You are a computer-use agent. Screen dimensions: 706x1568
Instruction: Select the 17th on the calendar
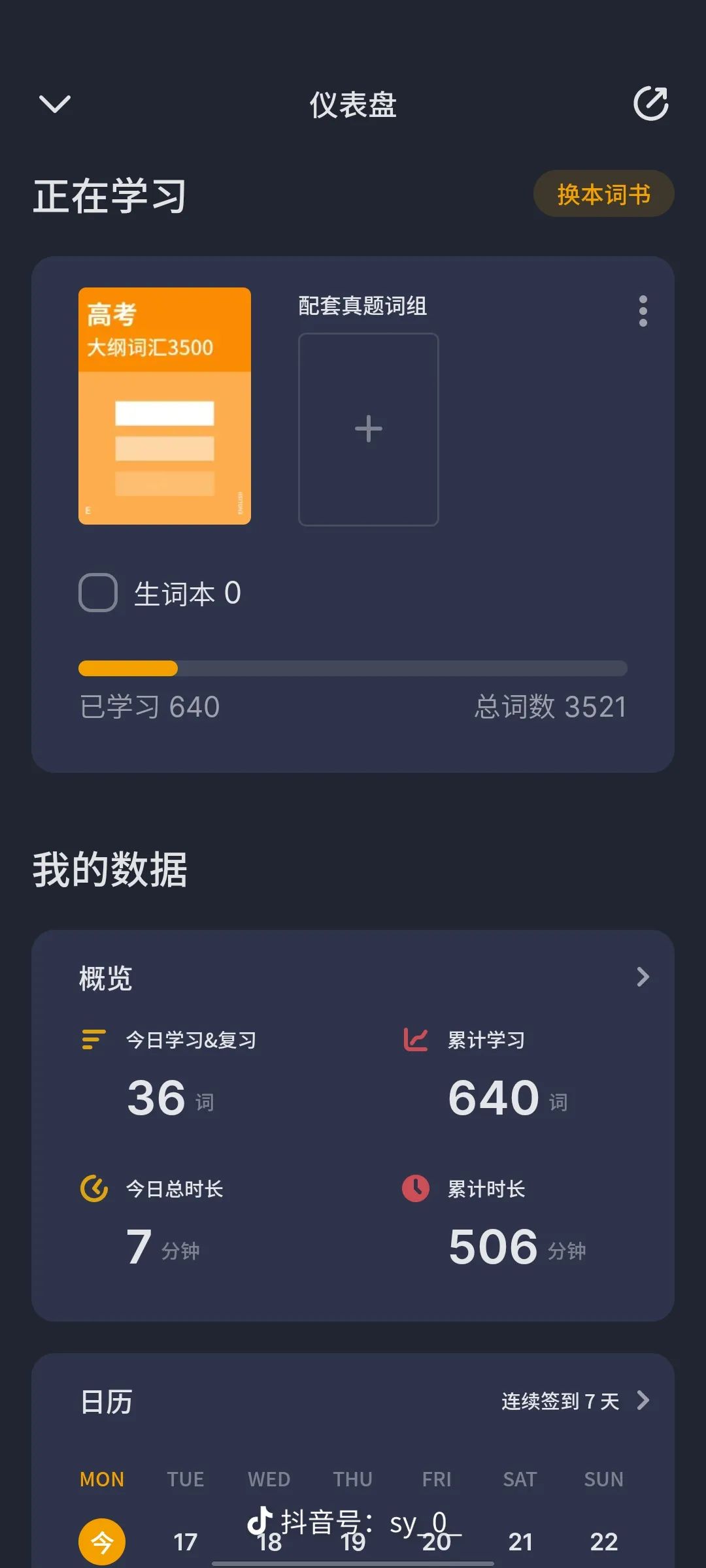click(186, 1542)
